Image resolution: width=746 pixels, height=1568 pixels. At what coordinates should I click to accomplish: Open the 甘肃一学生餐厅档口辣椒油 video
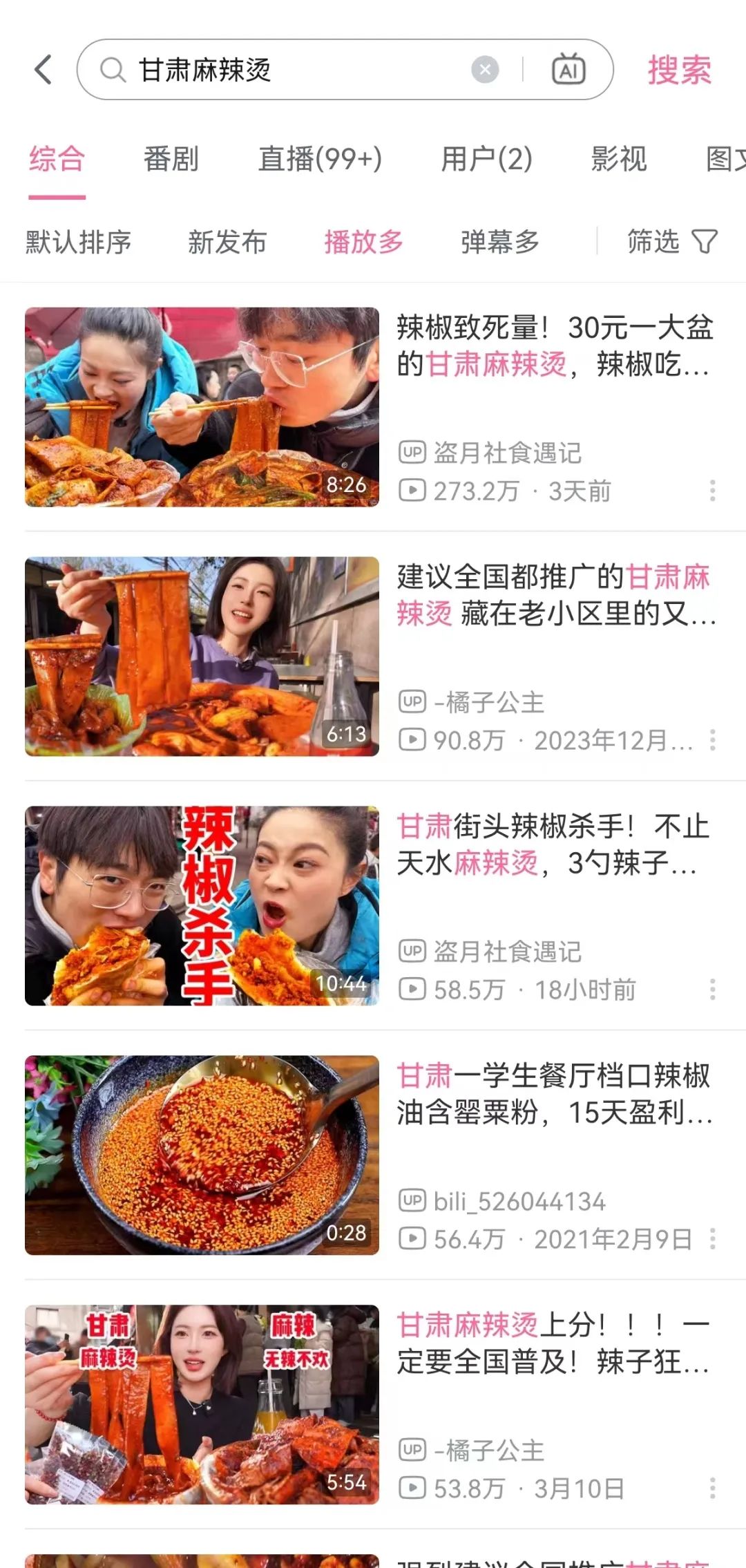(202, 1155)
